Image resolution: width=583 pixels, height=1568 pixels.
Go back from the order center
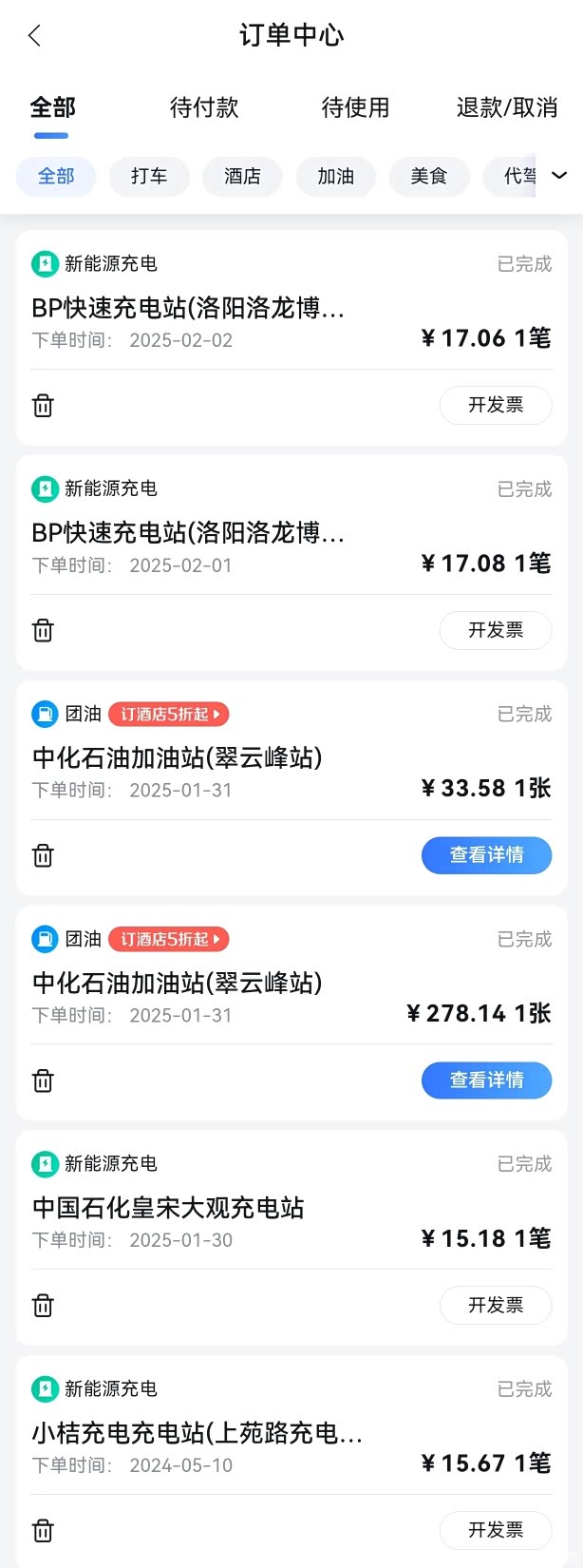tap(35, 36)
